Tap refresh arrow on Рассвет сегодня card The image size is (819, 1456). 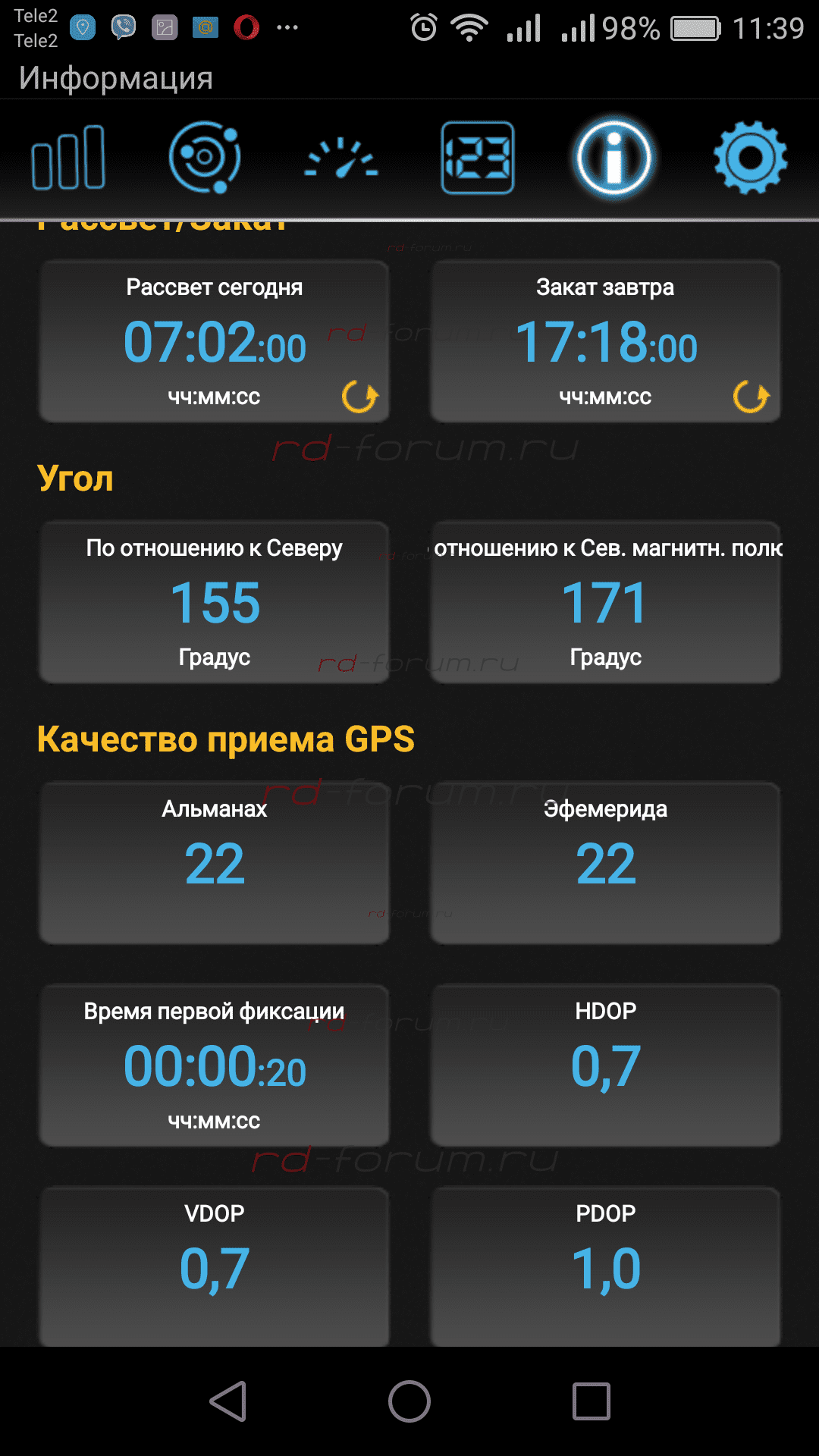(x=359, y=396)
